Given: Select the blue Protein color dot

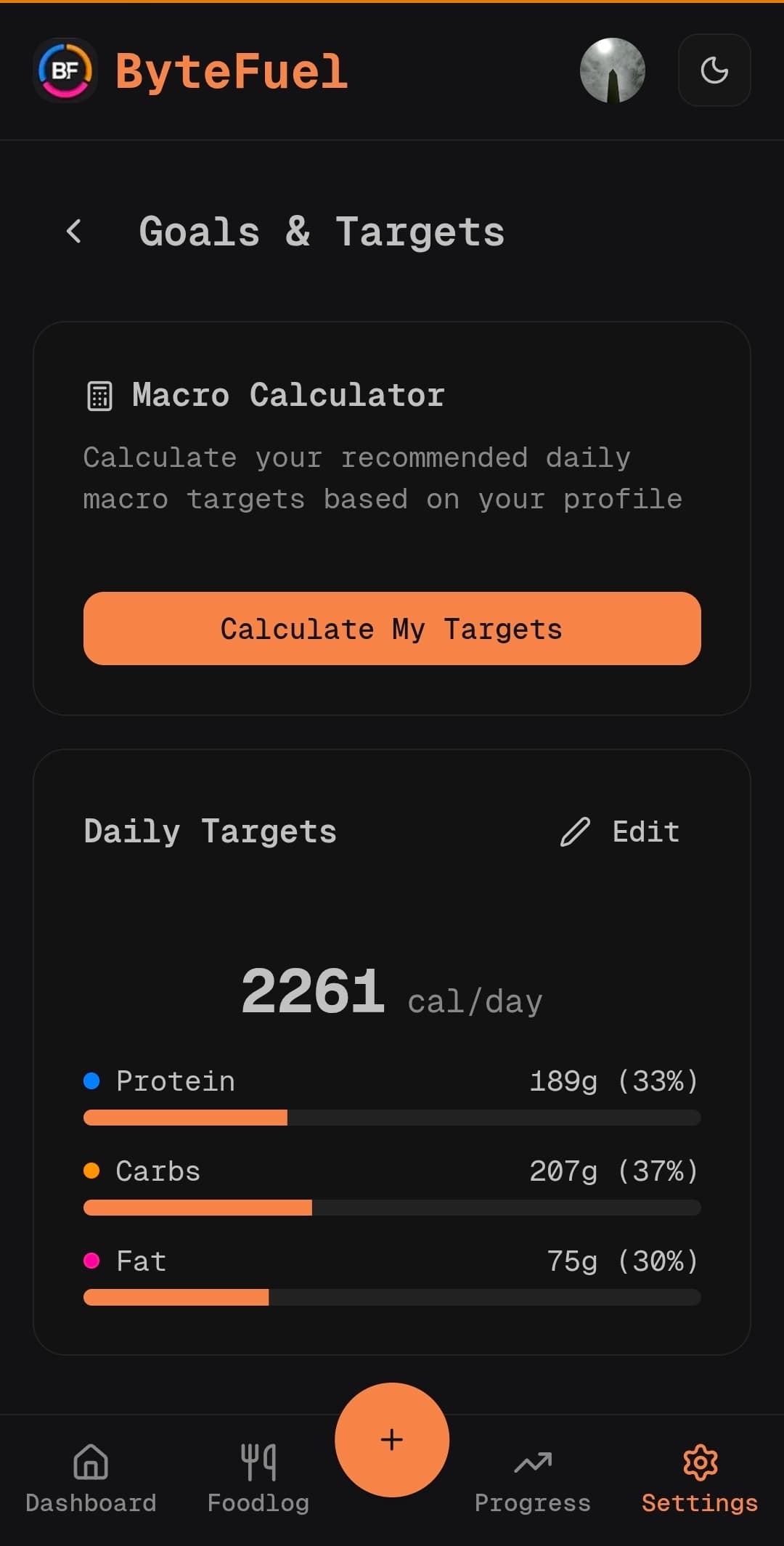Looking at the screenshot, I should 91,1081.
